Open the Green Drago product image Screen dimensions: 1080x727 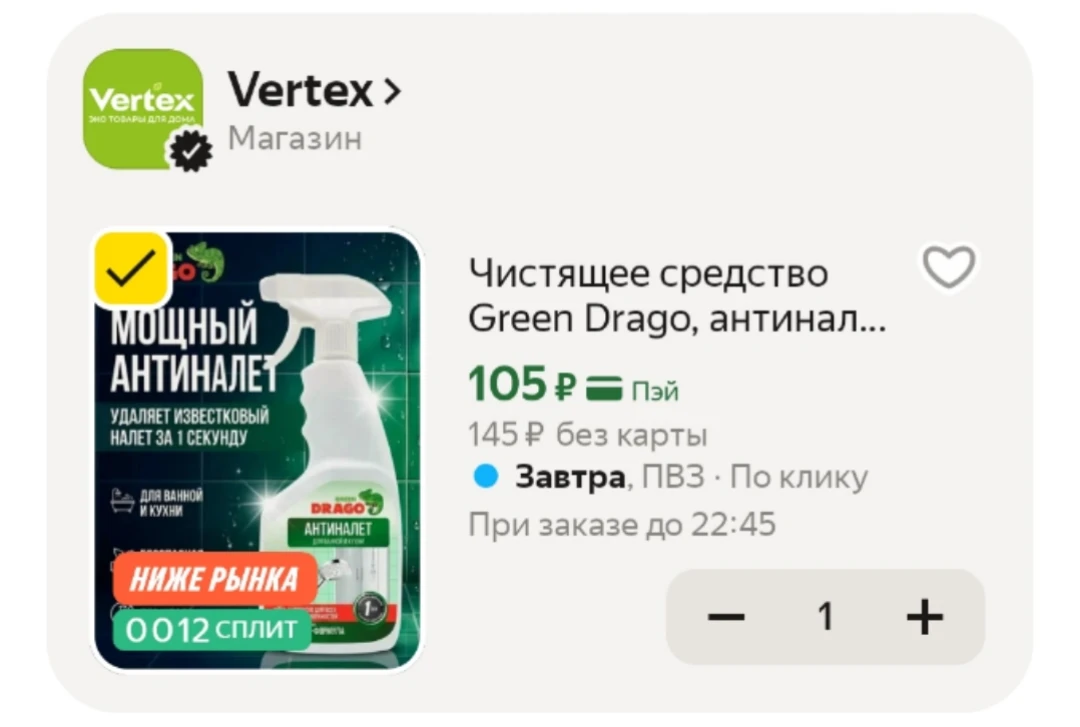(257, 450)
